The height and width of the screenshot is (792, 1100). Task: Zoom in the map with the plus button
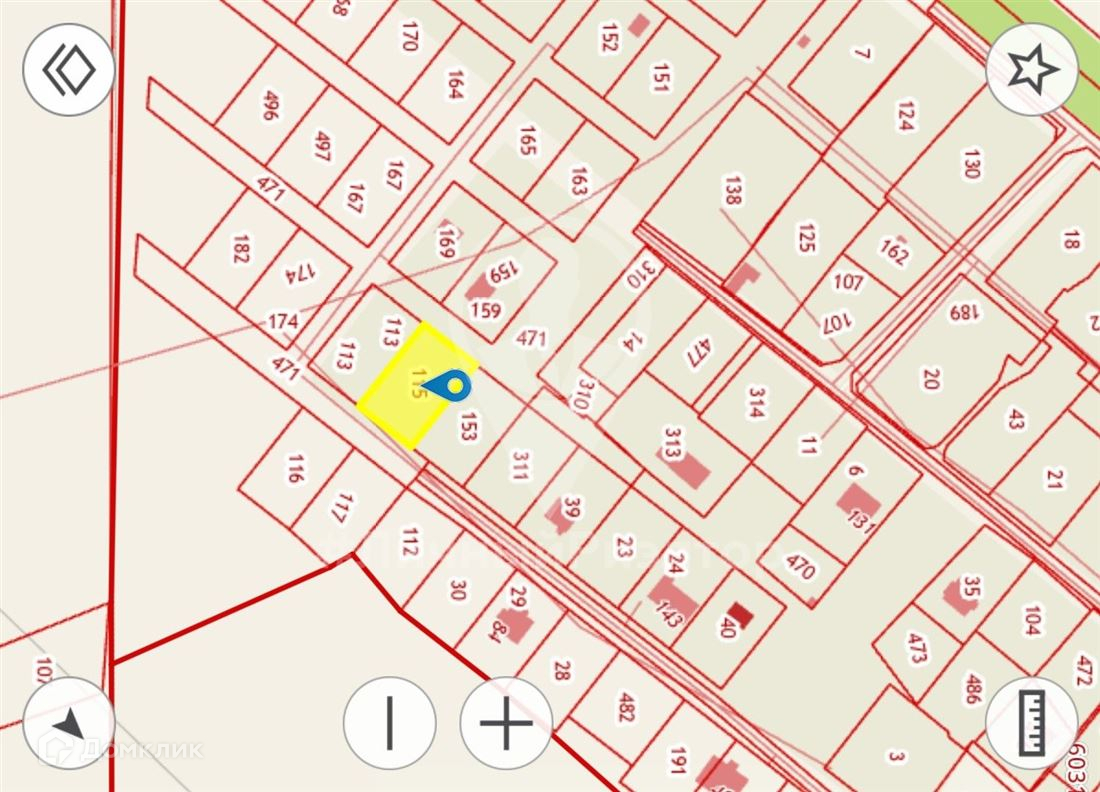point(506,722)
